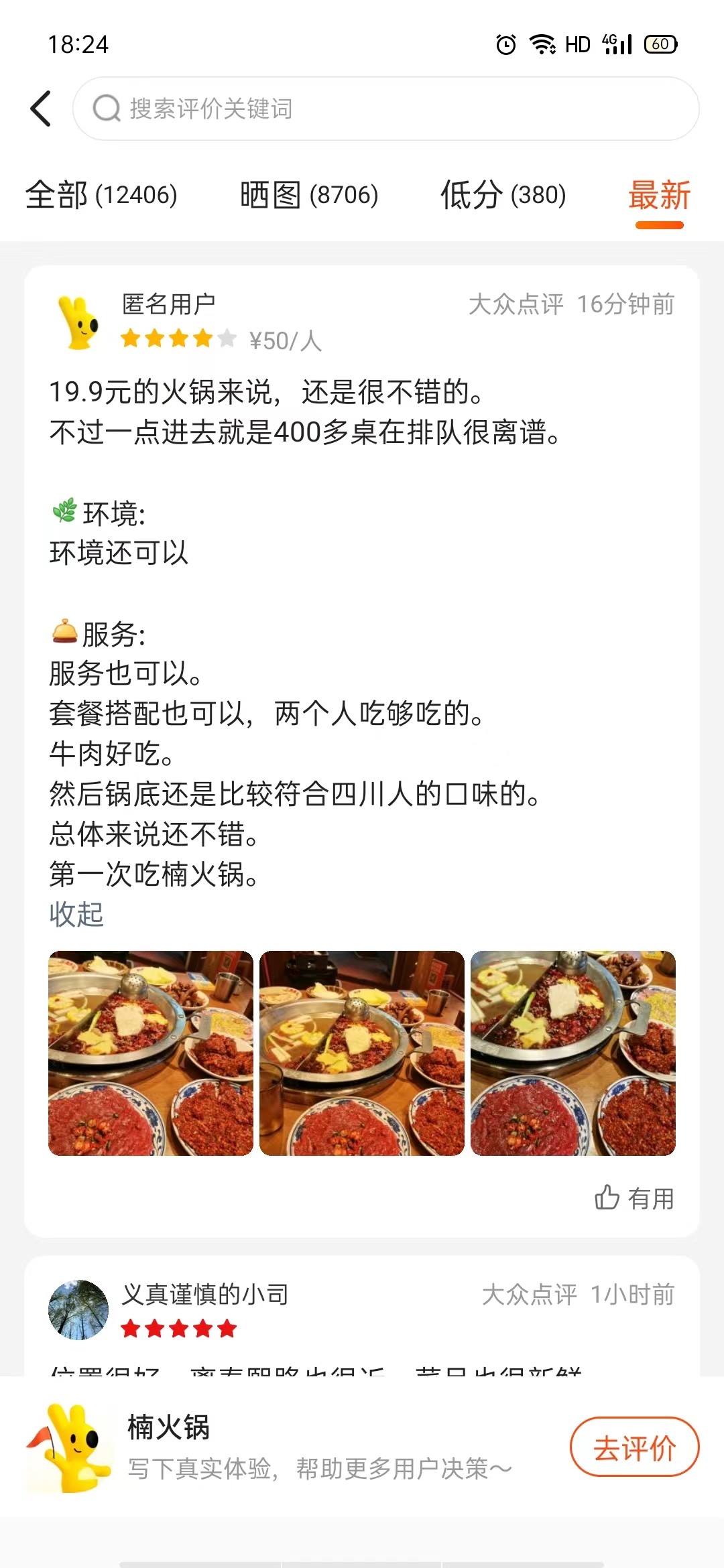Viewport: 724px width, 1568px height.
Task: Switch to the 晒图 (8706) tab
Action: tap(309, 195)
